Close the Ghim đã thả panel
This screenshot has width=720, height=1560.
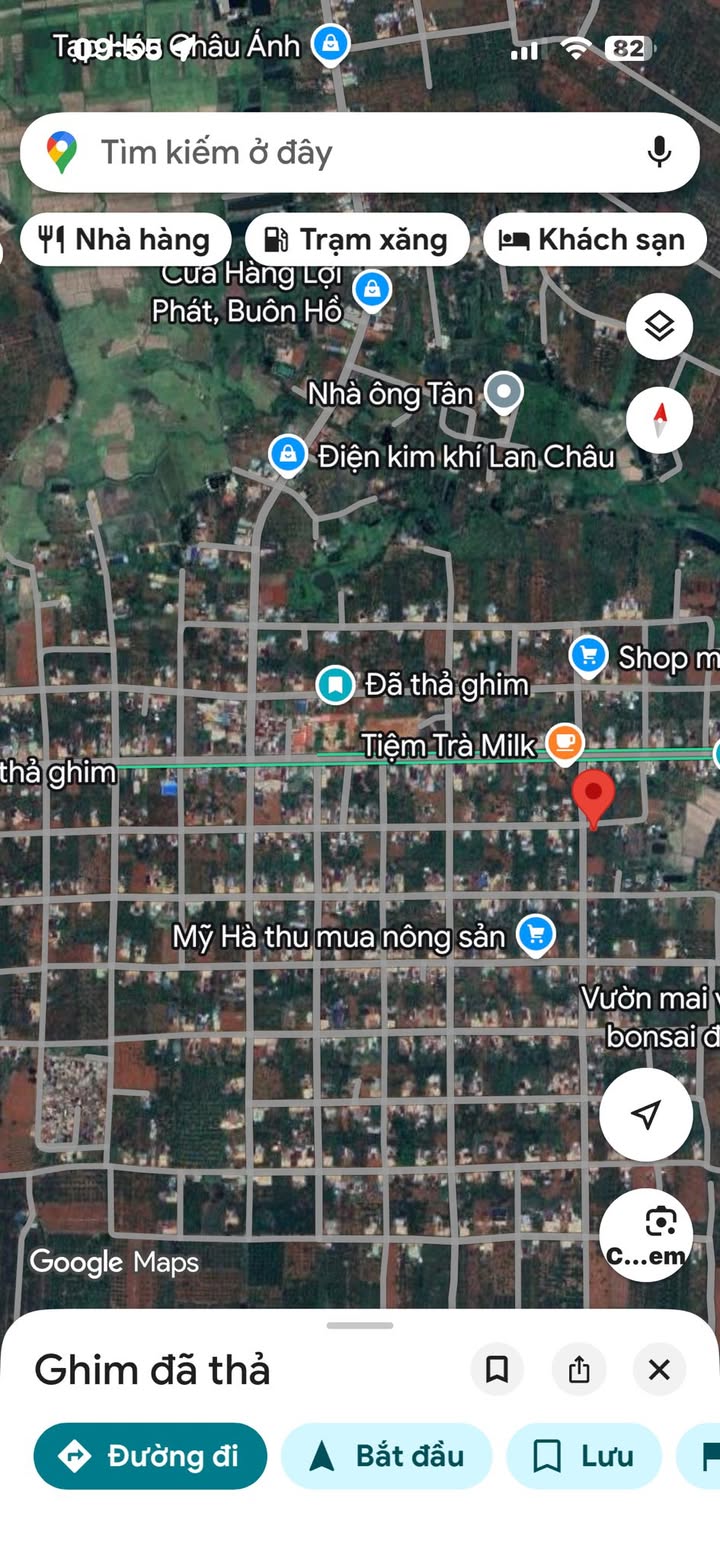pyautogui.click(x=659, y=1369)
